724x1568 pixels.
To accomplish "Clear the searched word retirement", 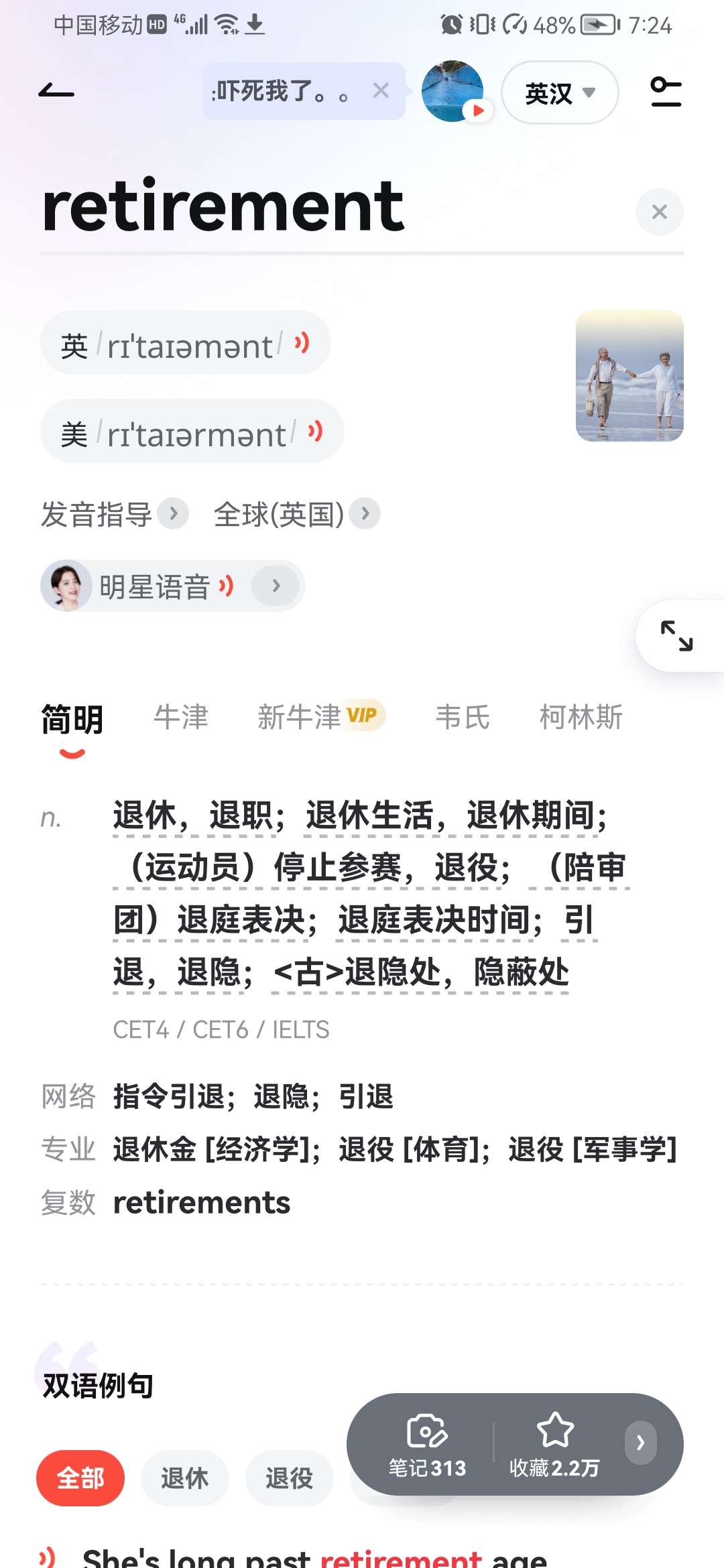I will coord(659,212).
